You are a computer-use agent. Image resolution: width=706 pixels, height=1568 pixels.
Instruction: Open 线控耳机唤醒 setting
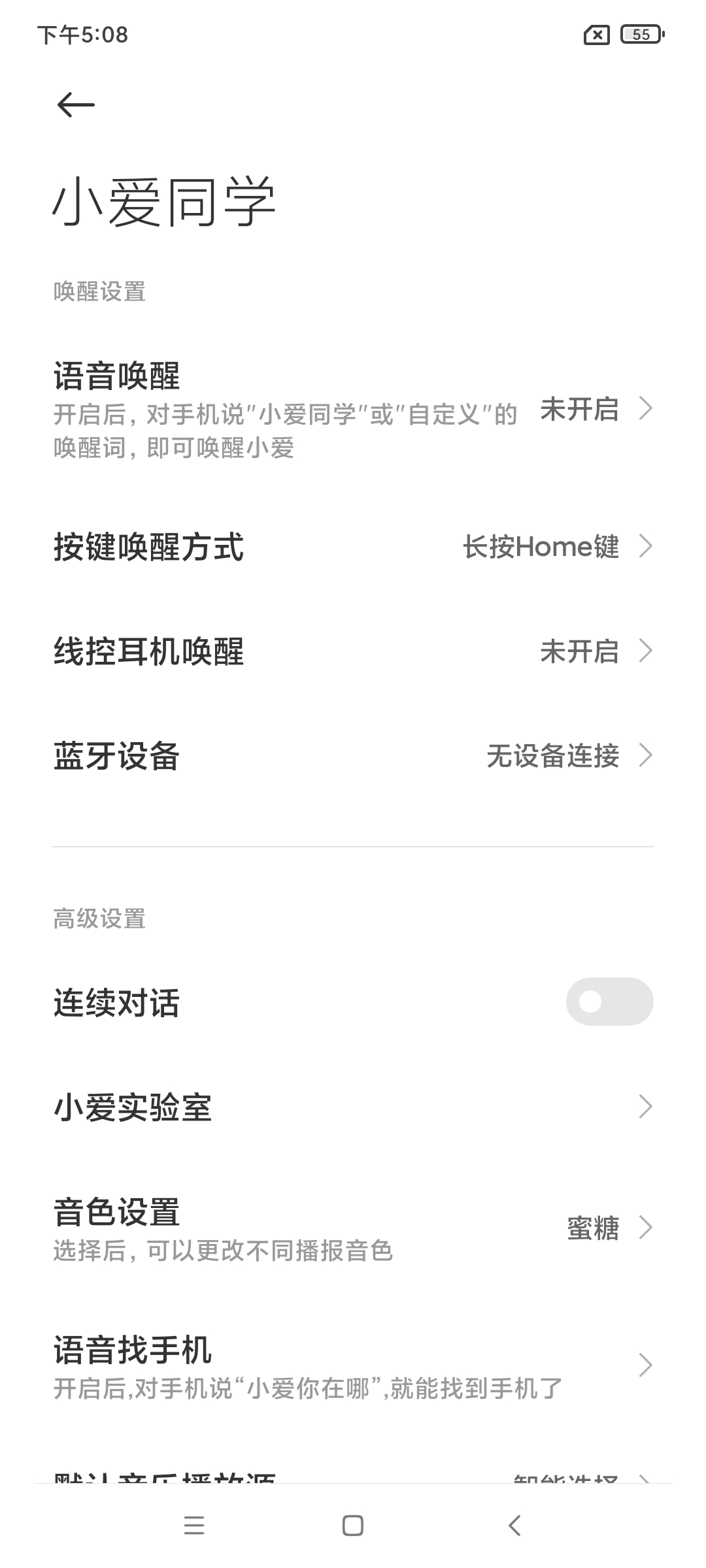coord(353,651)
